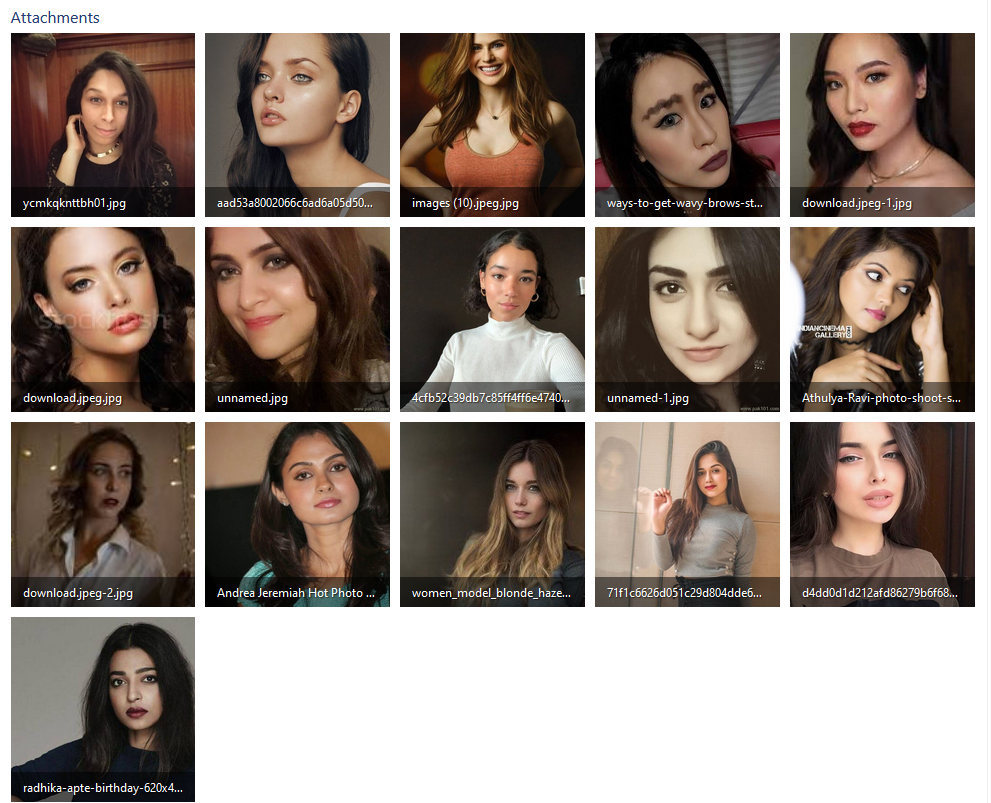The height and width of the screenshot is (803, 991).
Task: View the download.jpeg.jpg attachment
Action: 103,319
